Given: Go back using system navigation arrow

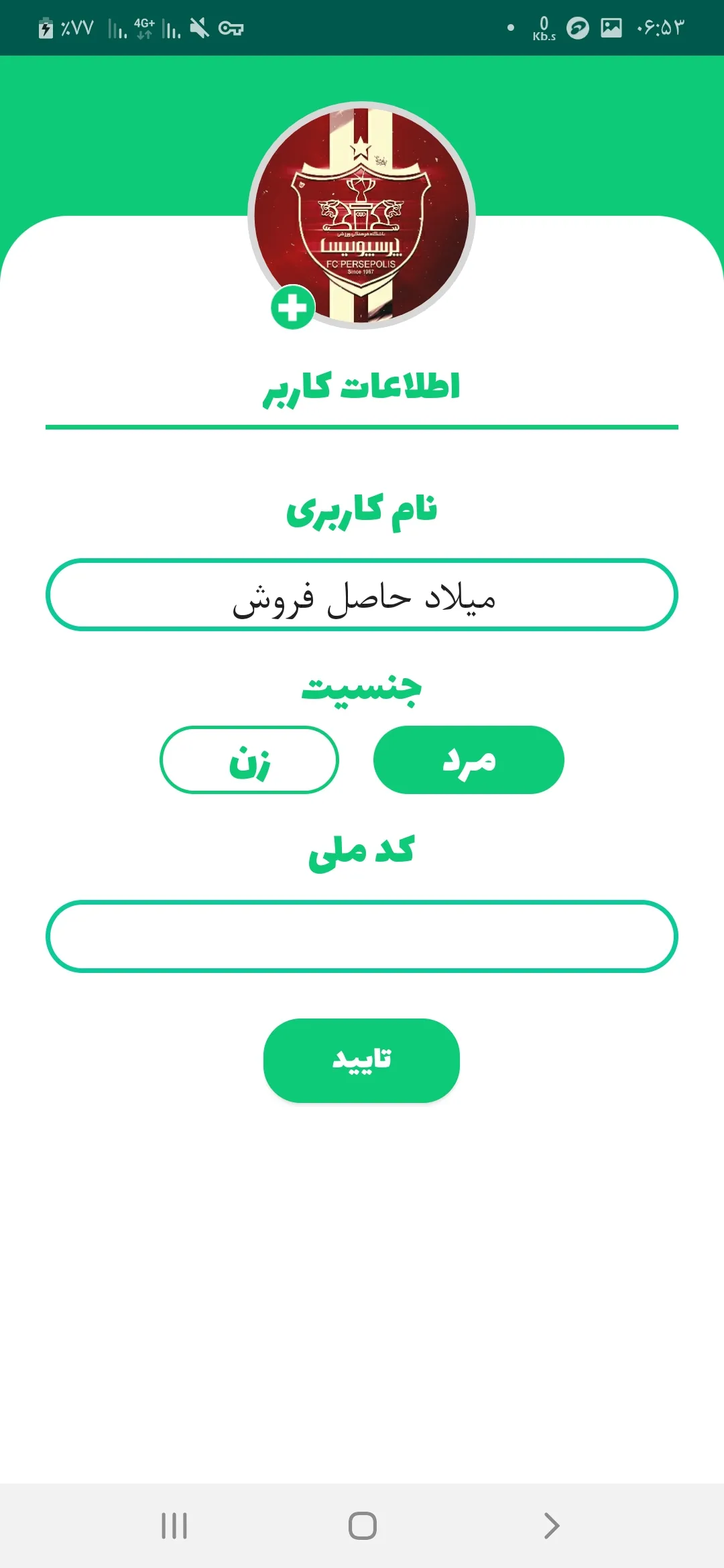Looking at the screenshot, I should click(x=551, y=1526).
